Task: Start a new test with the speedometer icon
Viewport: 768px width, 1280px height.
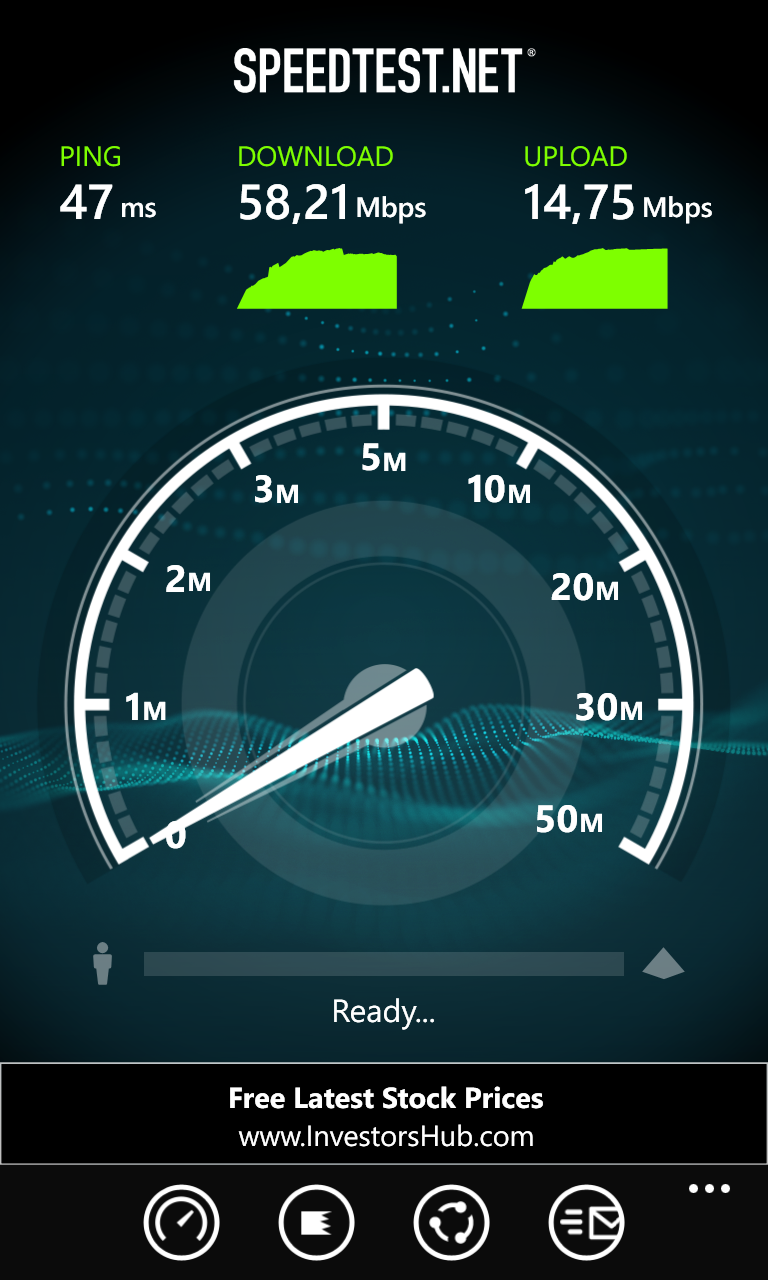Action: click(x=181, y=1222)
